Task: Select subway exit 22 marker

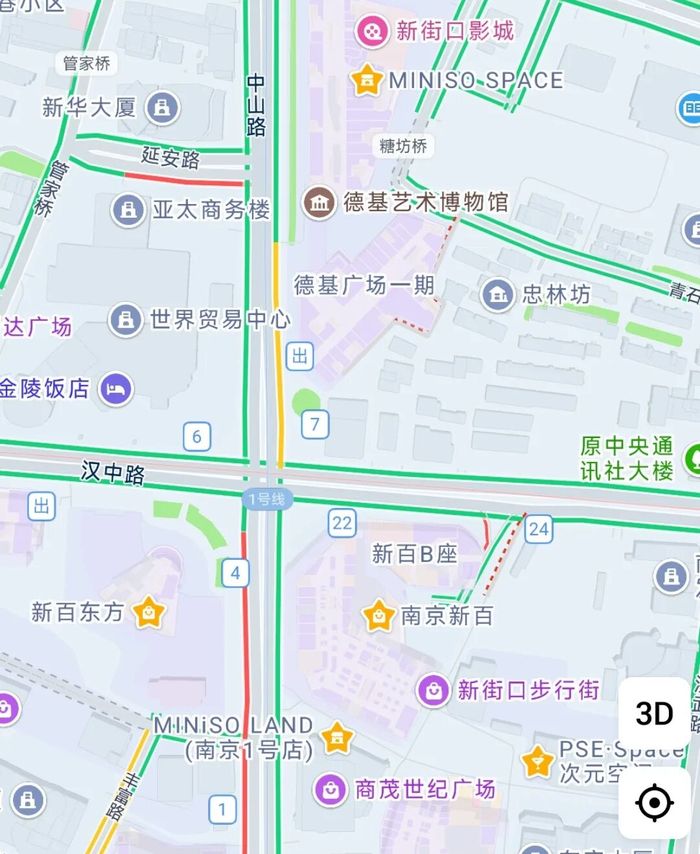Action: pos(343,522)
